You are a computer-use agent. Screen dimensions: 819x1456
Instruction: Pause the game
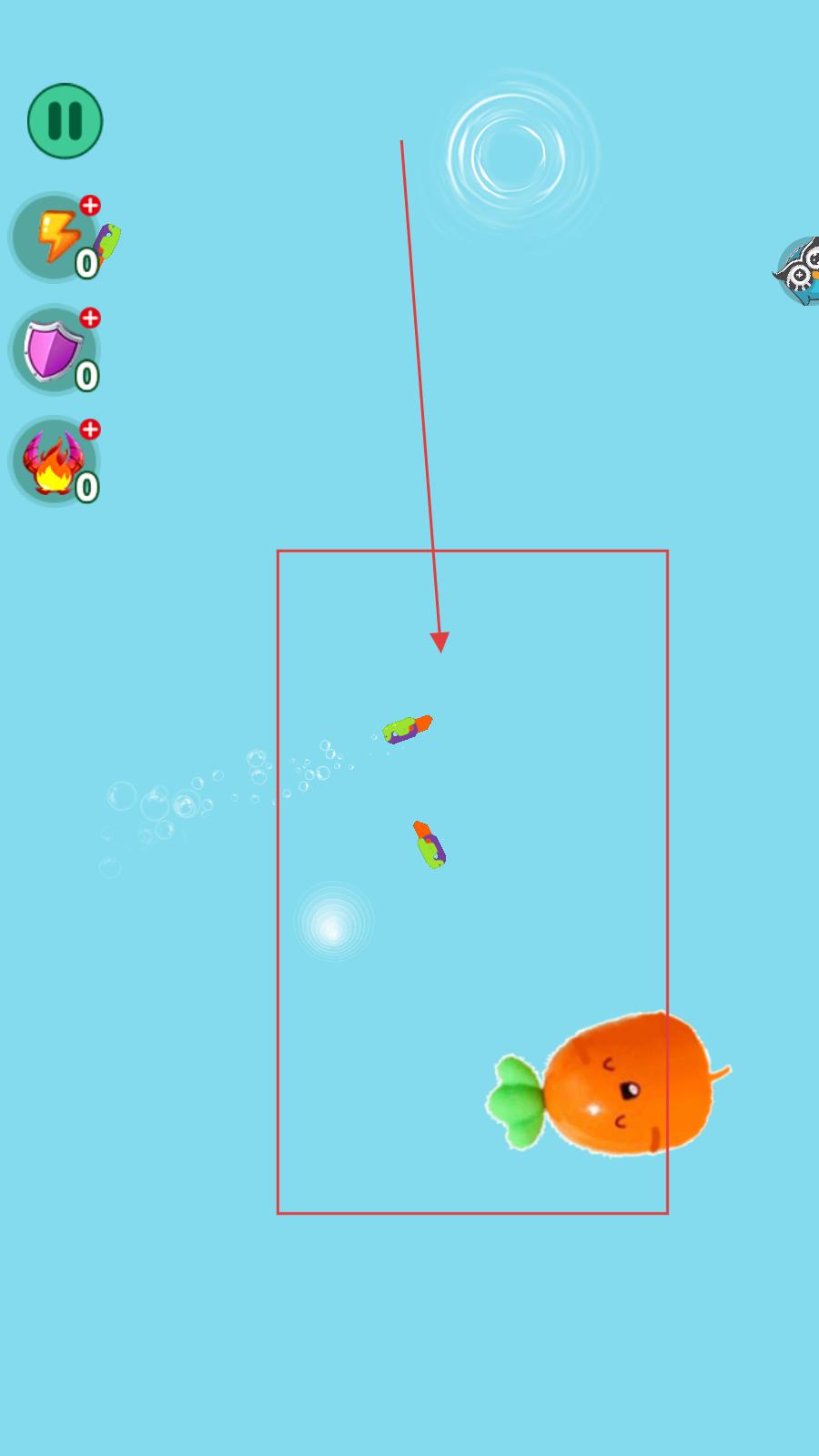tap(65, 121)
